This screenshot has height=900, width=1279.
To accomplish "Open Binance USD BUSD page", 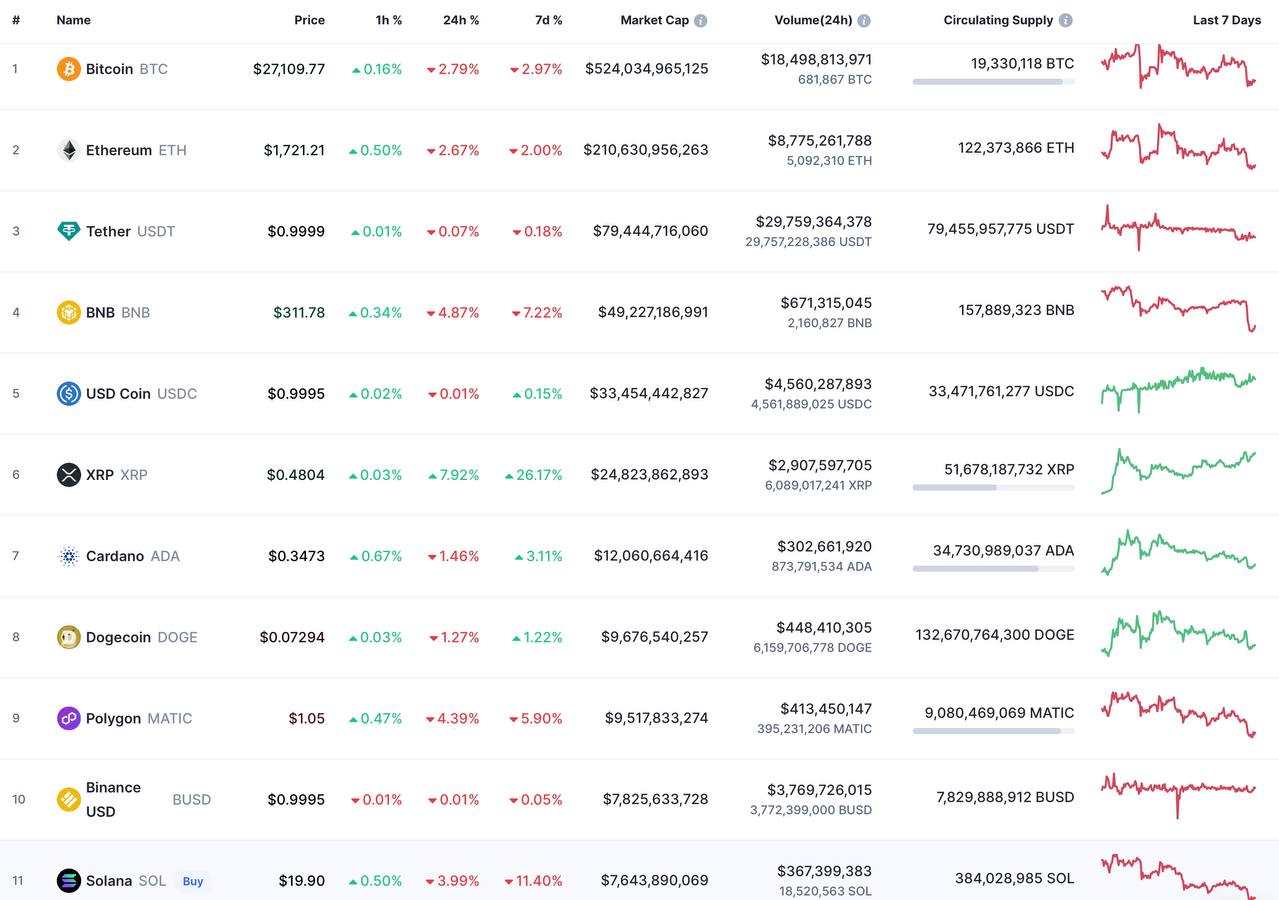I will point(113,799).
